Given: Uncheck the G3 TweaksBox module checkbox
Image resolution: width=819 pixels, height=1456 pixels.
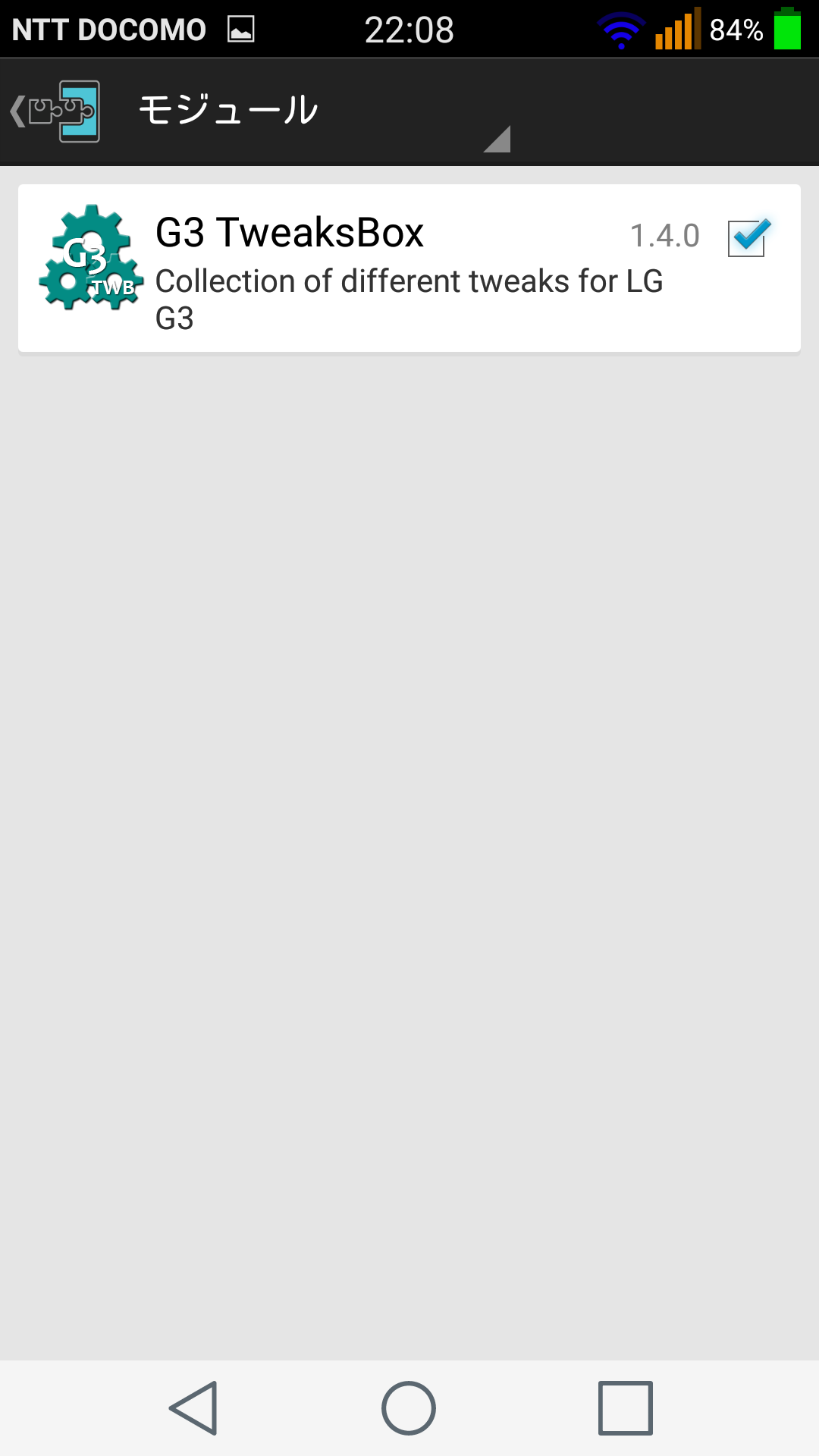Looking at the screenshot, I should (x=748, y=238).
